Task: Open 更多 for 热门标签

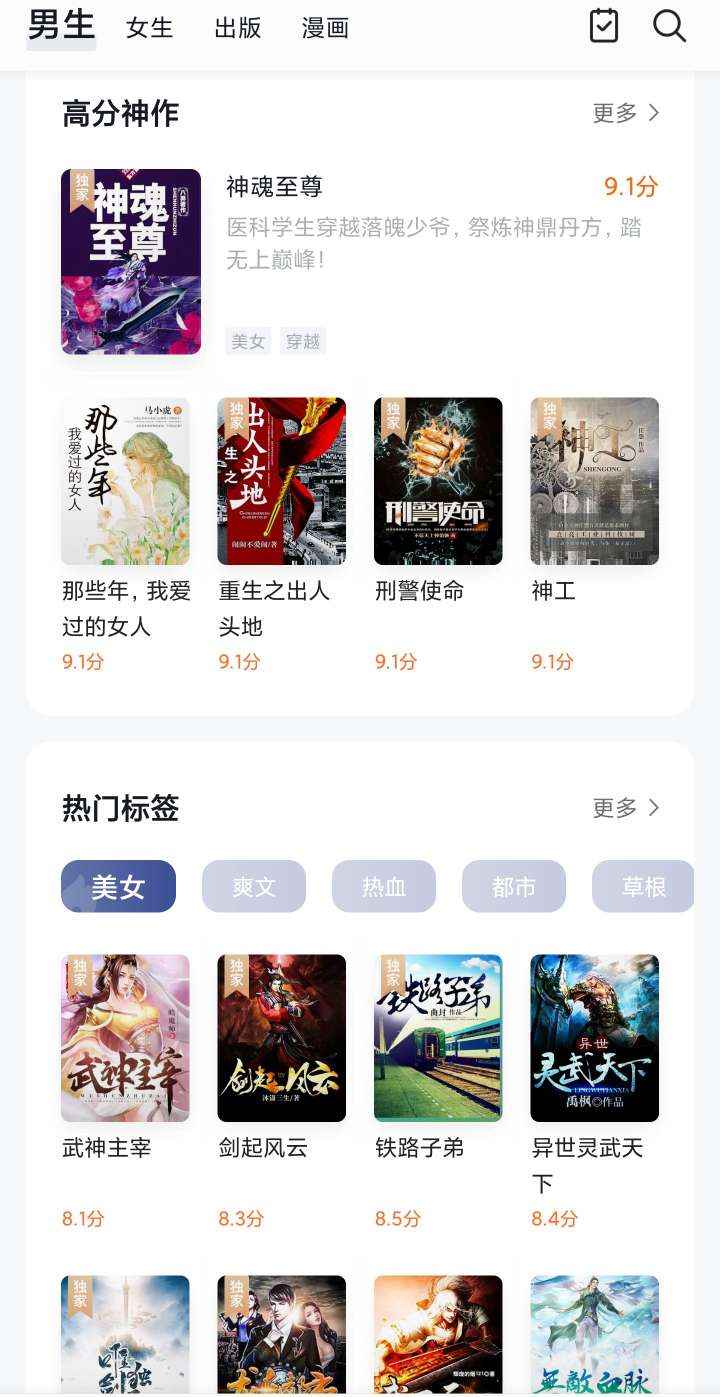Action: click(614, 808)
